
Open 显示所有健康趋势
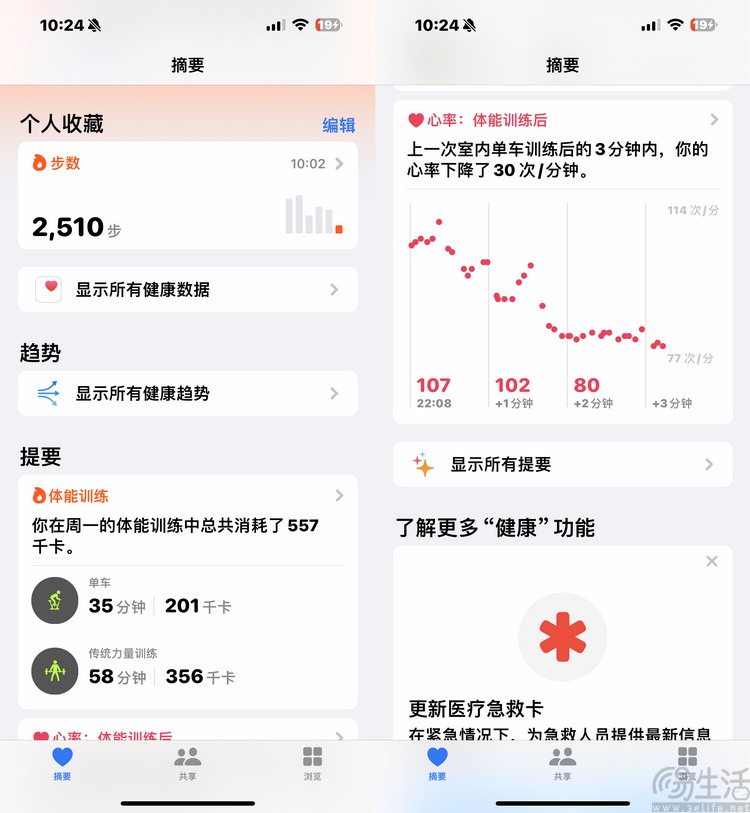click(x=187, y=394)
